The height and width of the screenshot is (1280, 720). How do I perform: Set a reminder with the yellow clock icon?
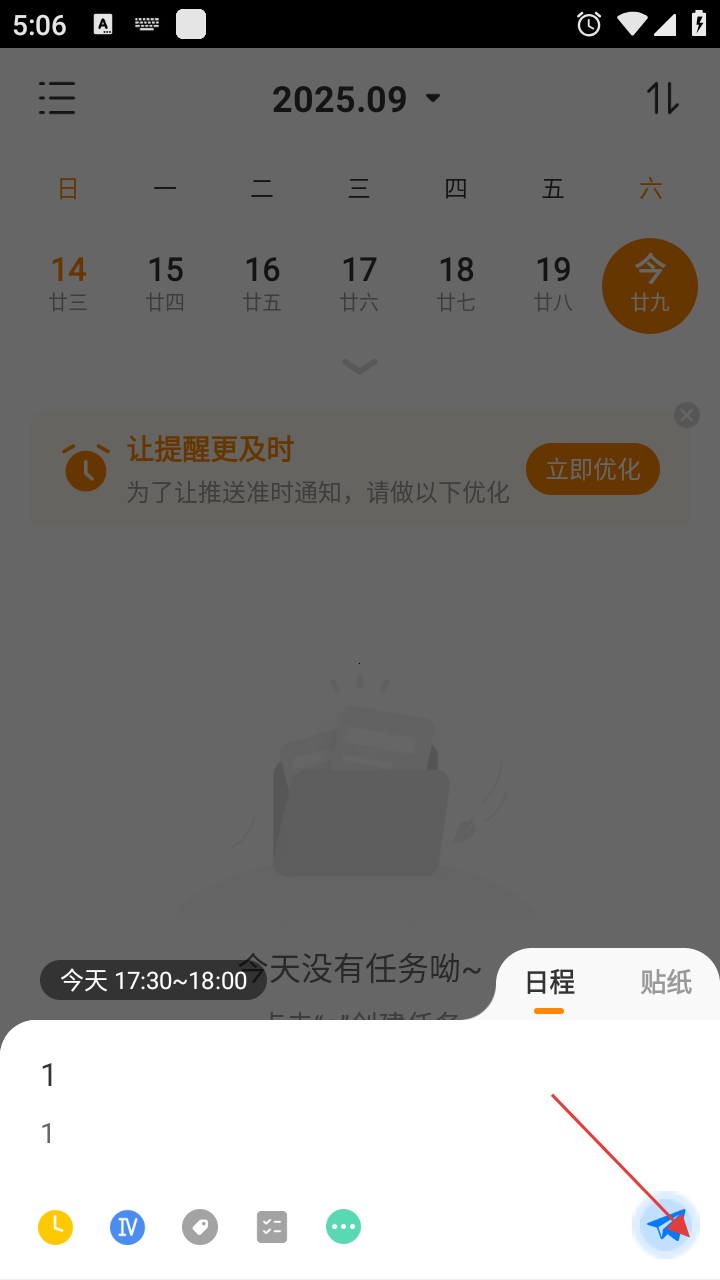click(56, 1226)
